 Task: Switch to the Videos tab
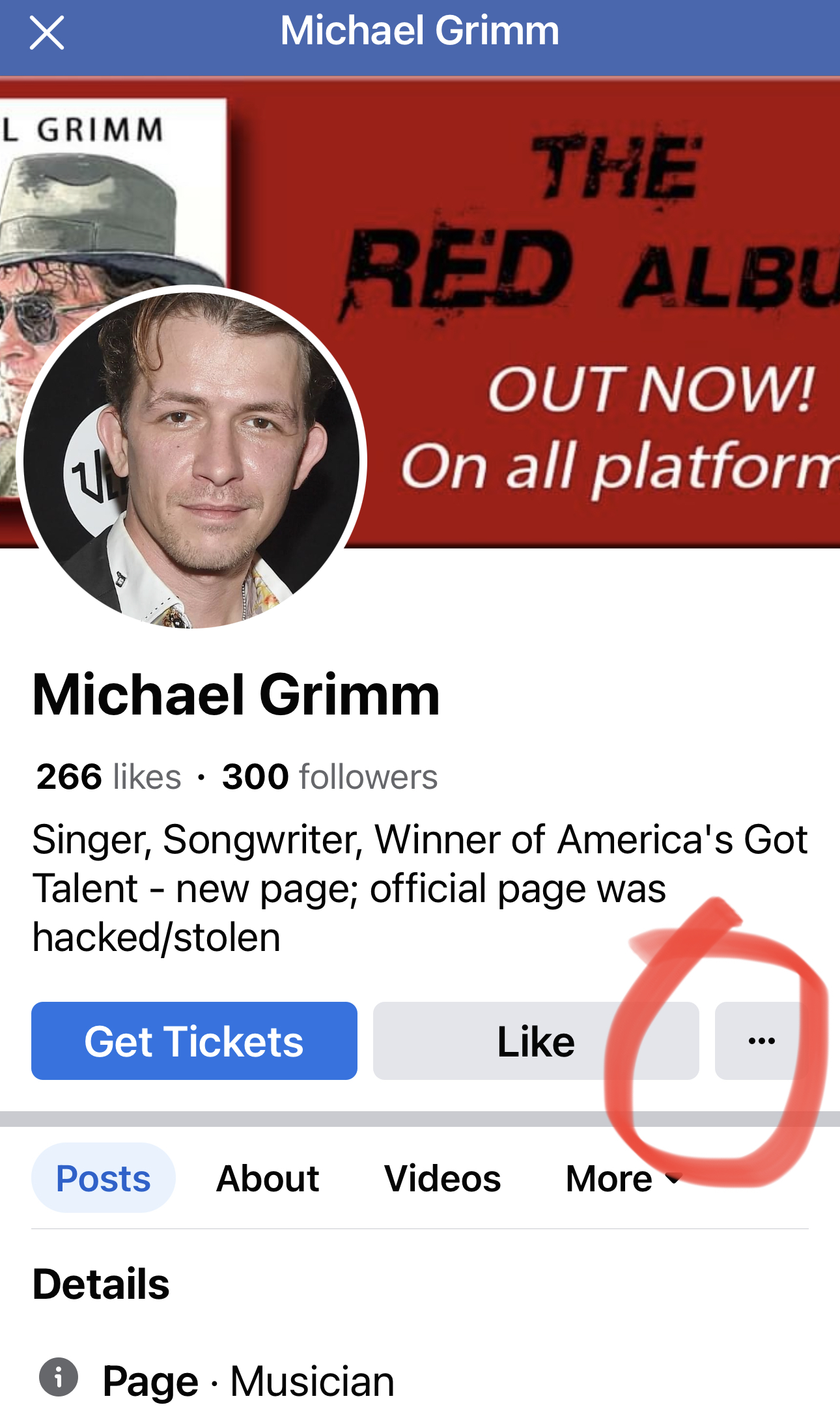[442, 1178]
